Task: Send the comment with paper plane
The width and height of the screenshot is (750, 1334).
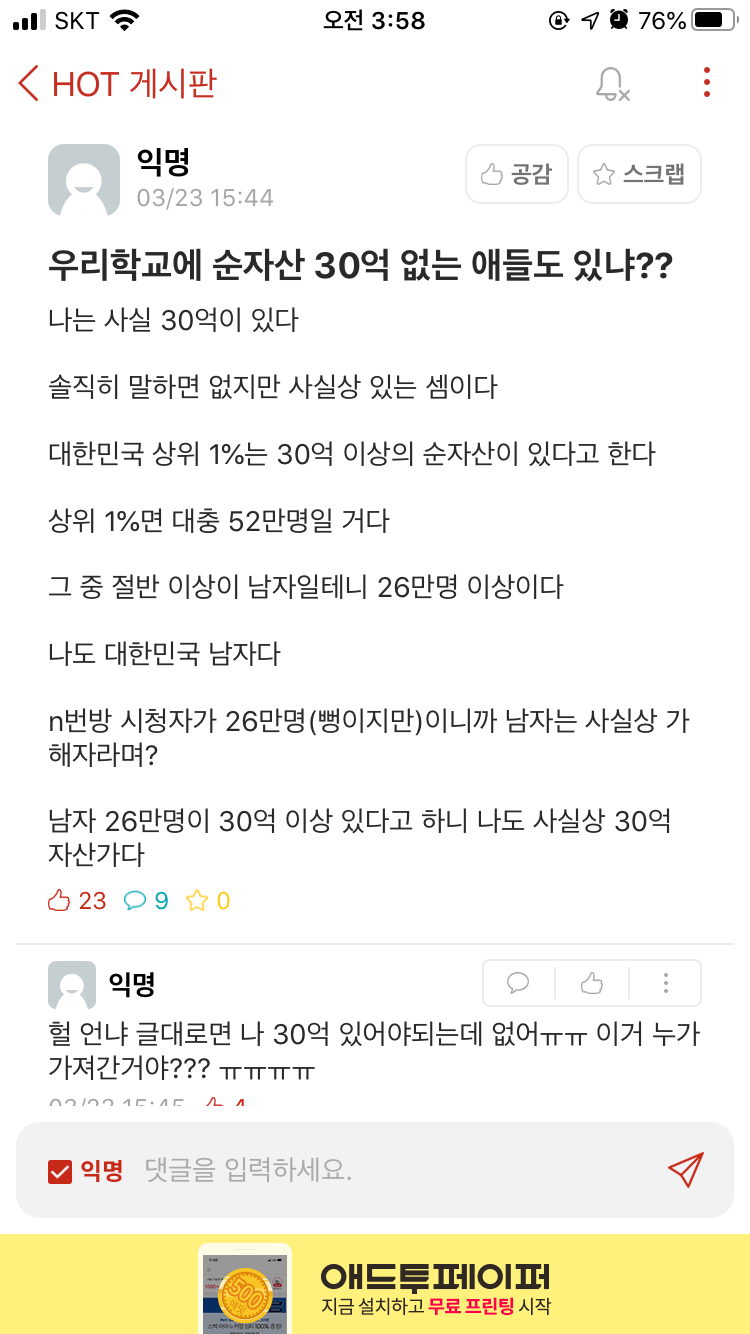Action: (685, 1169)
